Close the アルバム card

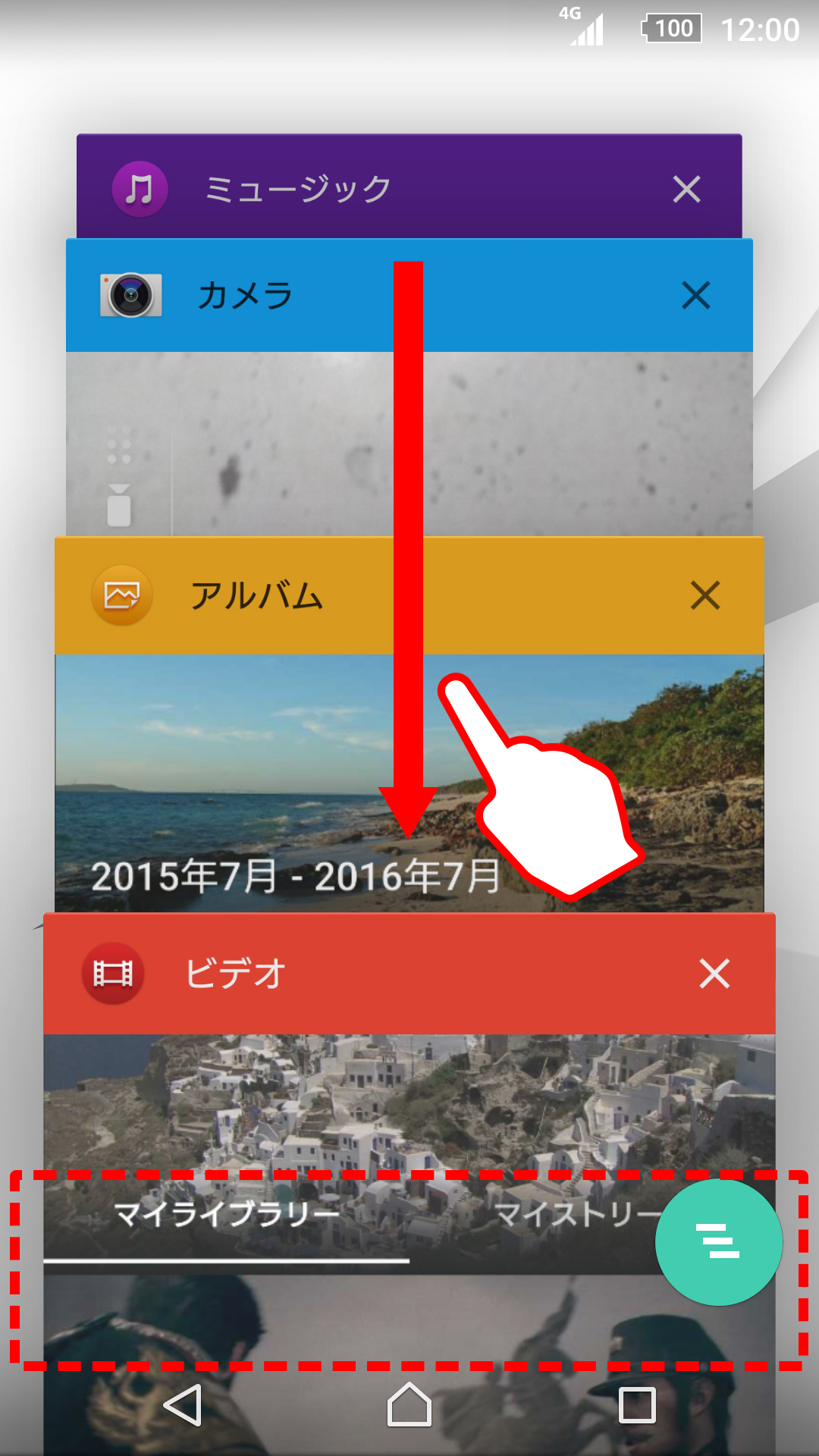coord(704,595)
